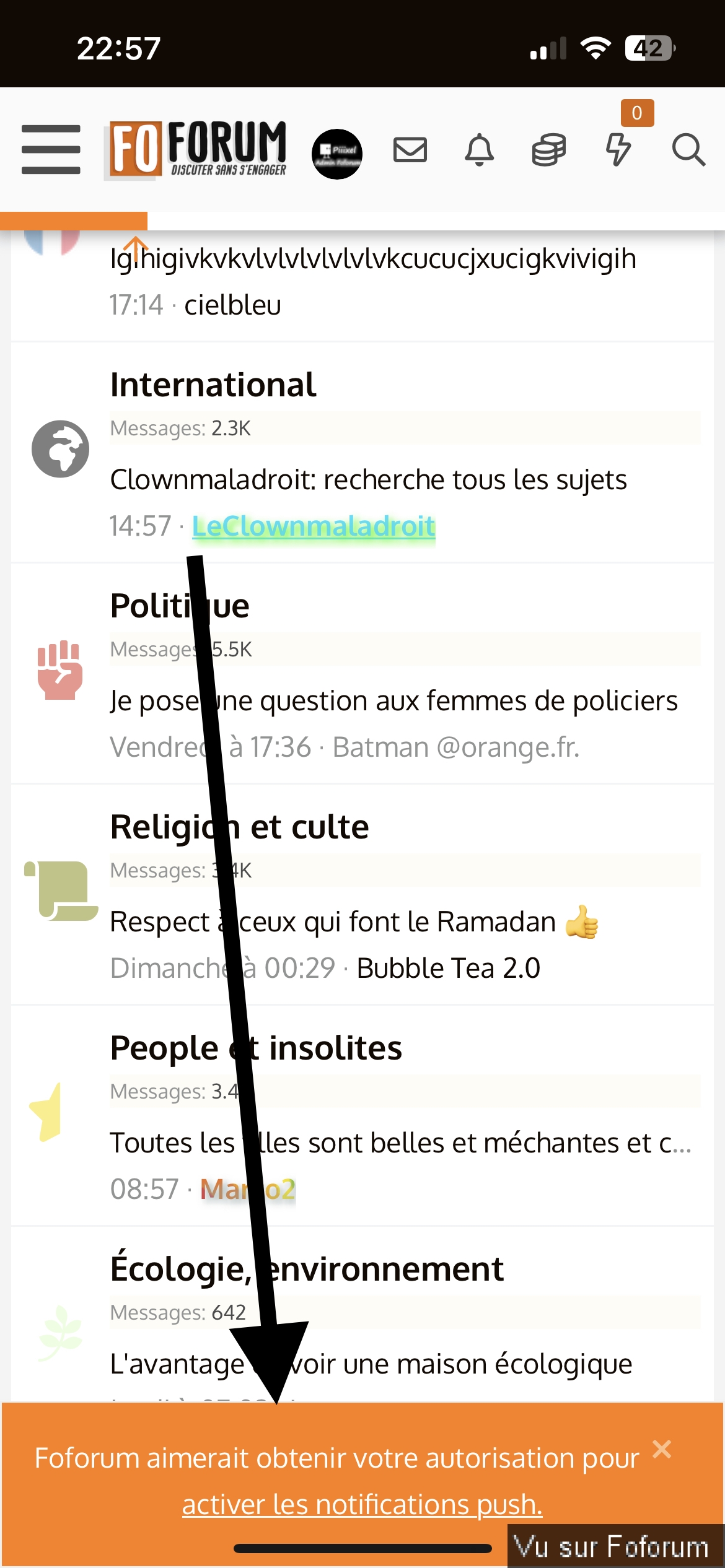View Bubble Tea 2.0's profile

pos(448,969)
